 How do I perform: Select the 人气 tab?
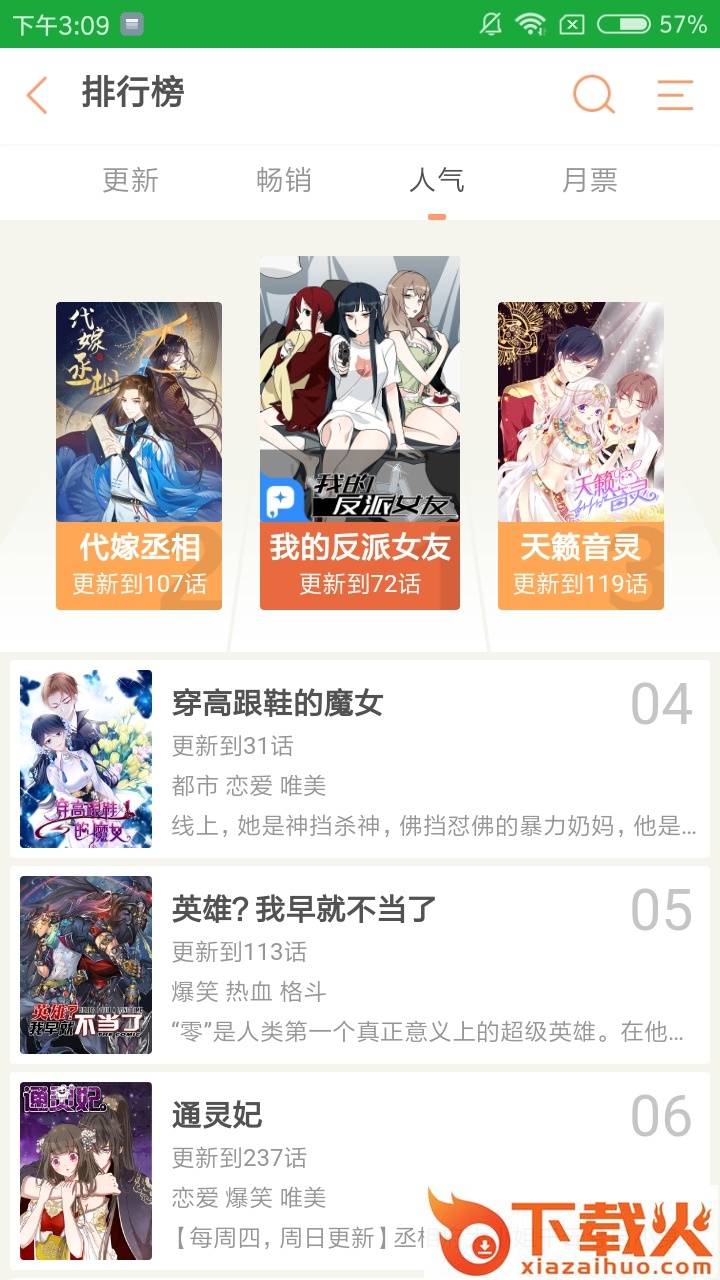tap(437, 181)
